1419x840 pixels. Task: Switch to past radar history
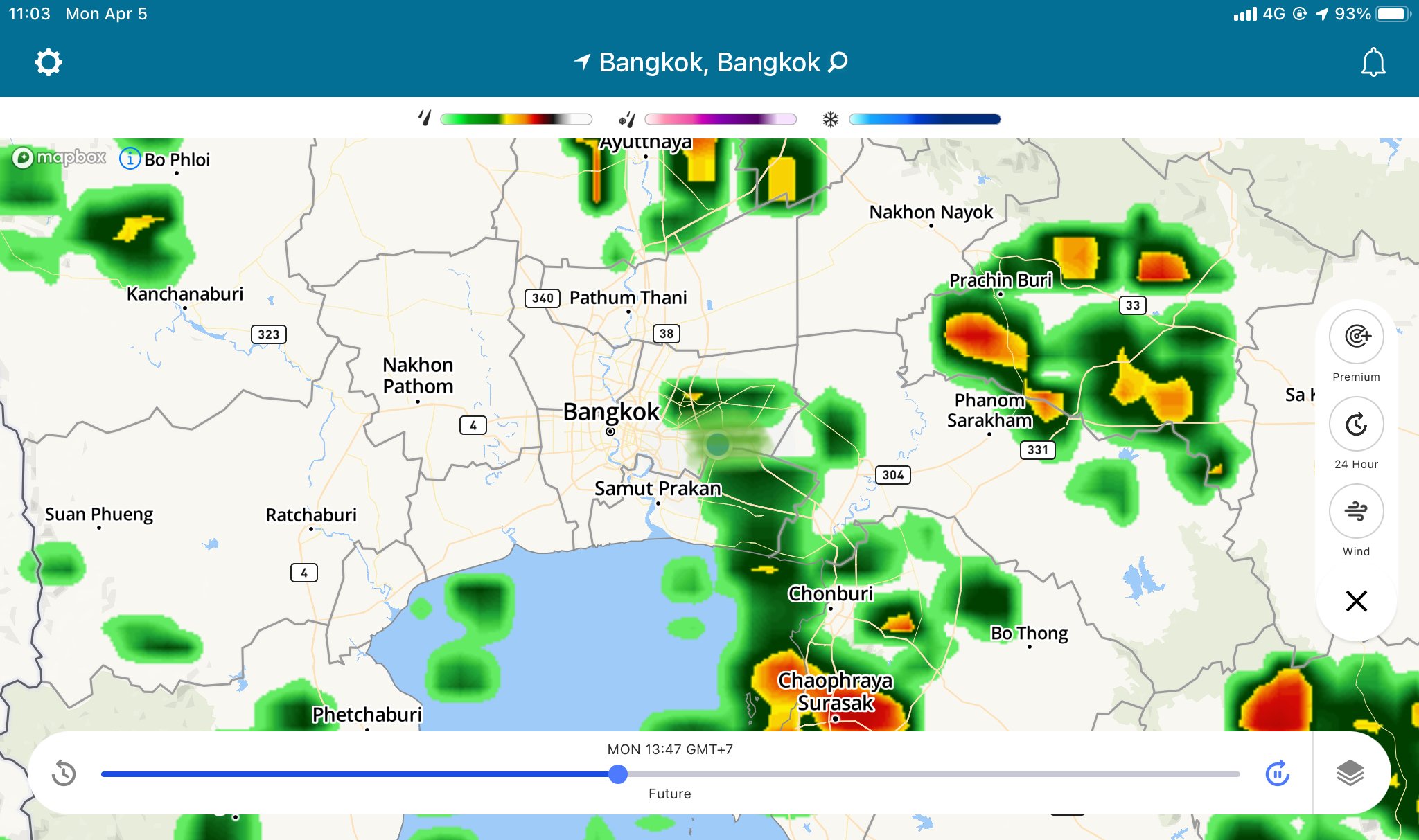coord(64,773)
